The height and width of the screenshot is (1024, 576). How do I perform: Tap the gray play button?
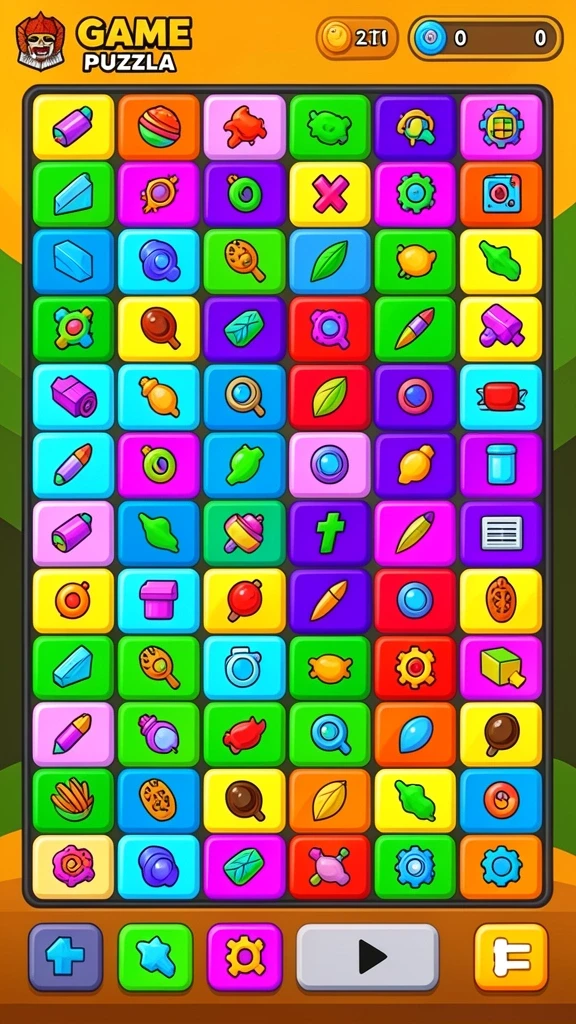pyautogui.click(x=368, y=957)
